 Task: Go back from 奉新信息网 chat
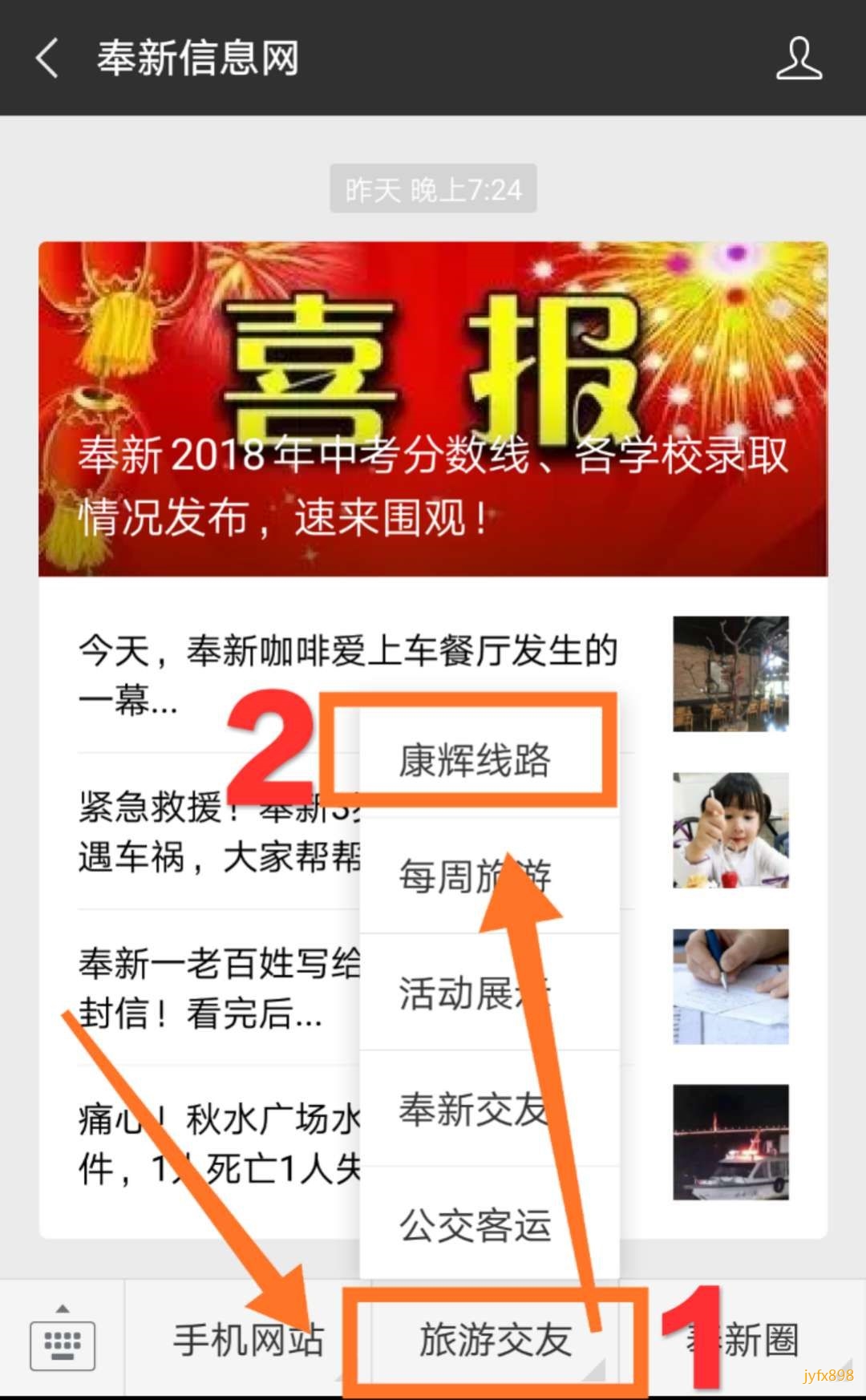pyautogui.click(x=48, y=59)
